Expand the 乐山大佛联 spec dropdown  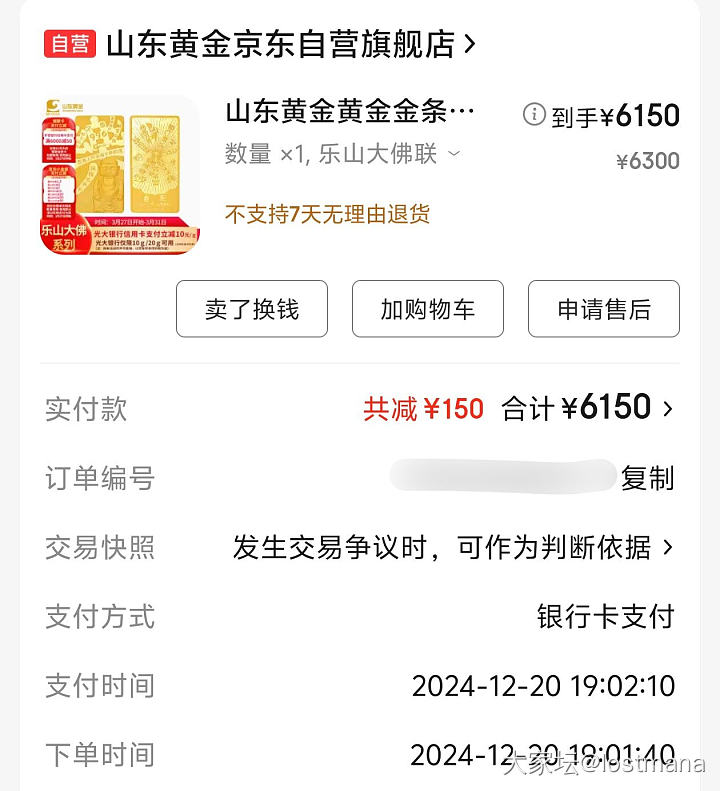(x=454, y=154)
